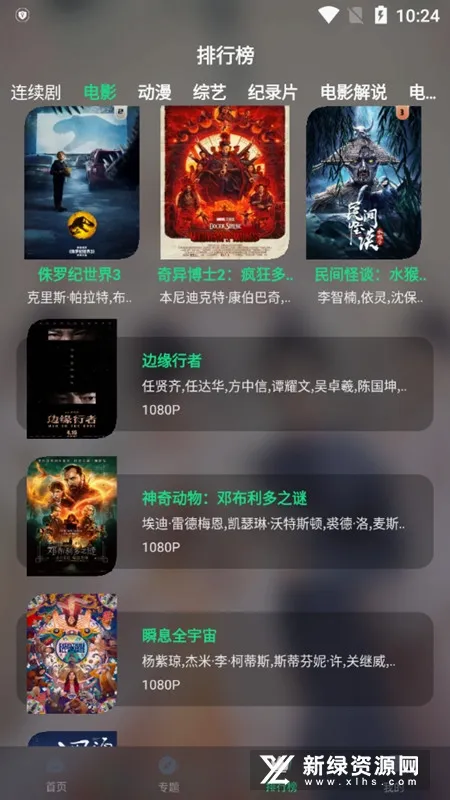Switch to the 纪录片 tab

pos(272,92)
